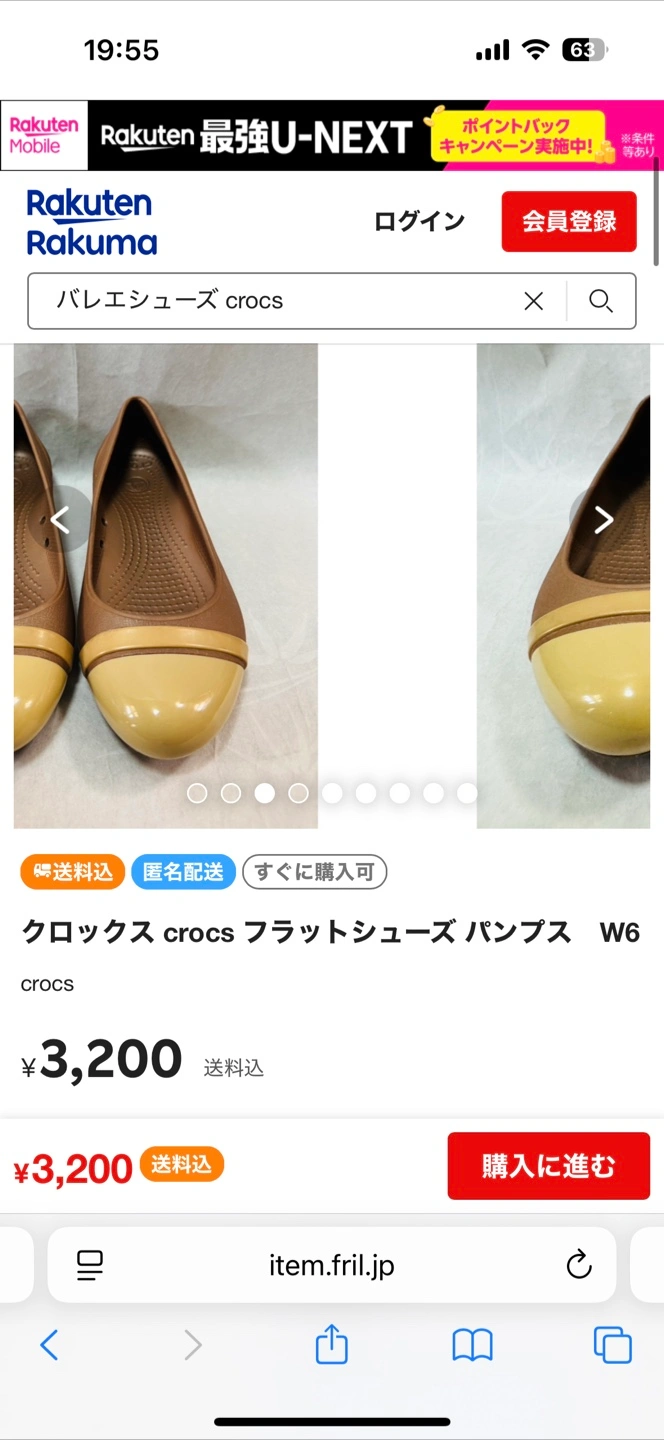Clear the search text
This screenshot has height=1440, width=664.
[x=534, y=301]
